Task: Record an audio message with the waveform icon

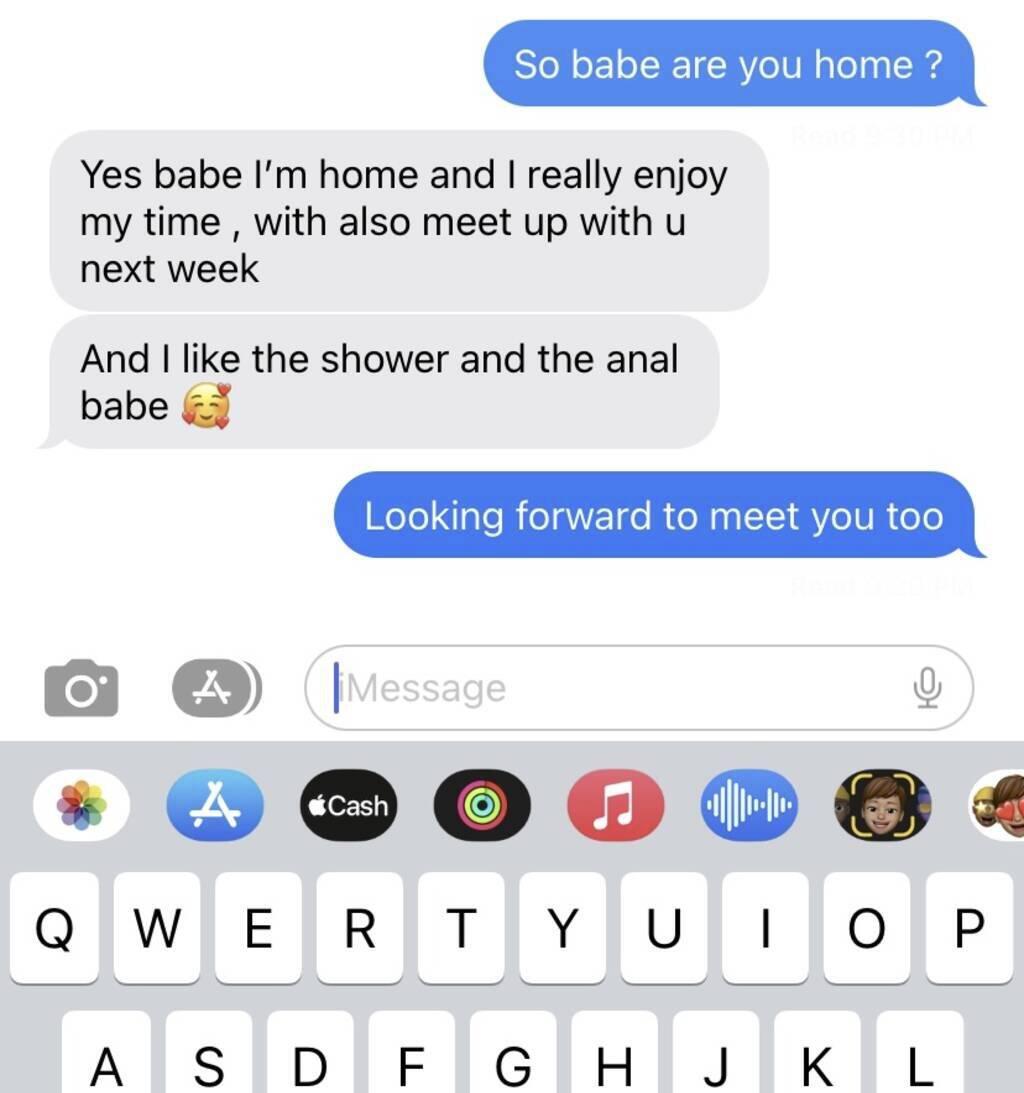Action: [749, 805]
